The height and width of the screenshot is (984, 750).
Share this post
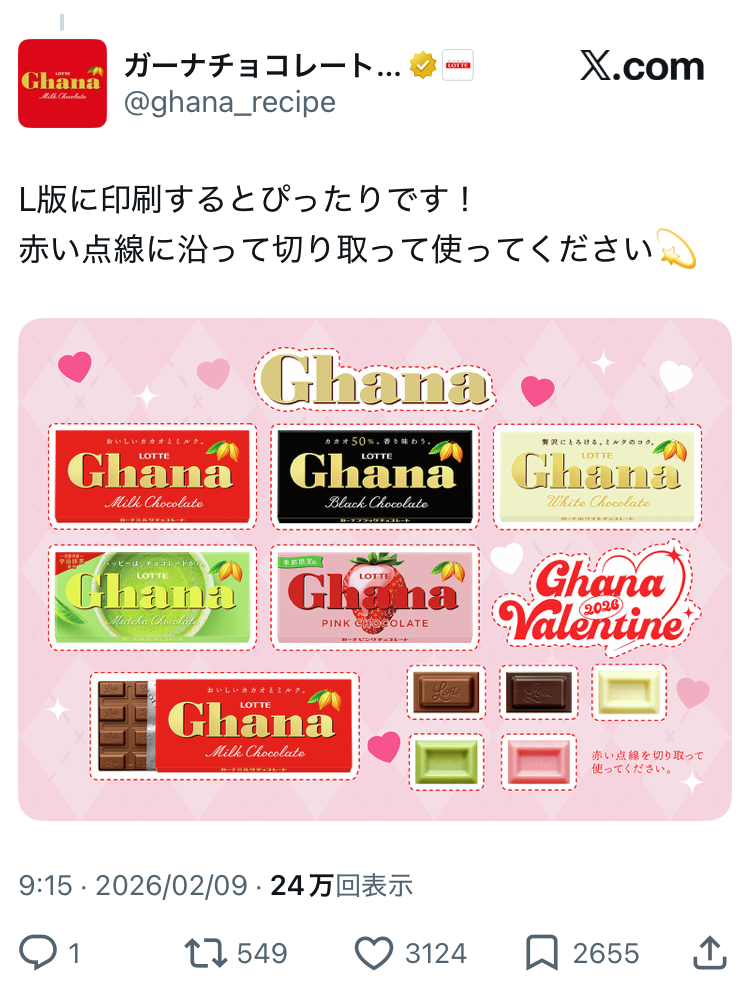708,952
